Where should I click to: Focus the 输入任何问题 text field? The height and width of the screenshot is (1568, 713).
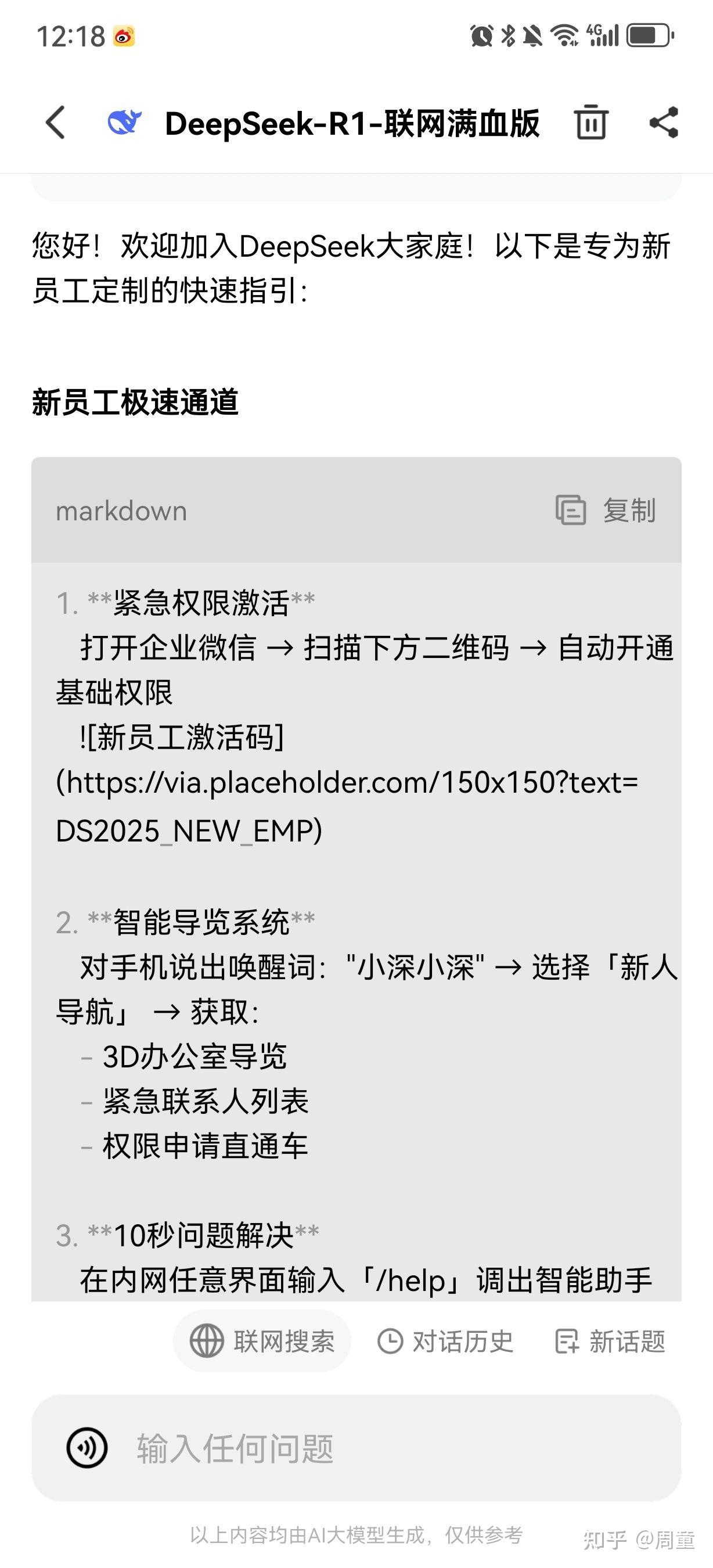click(356, 1448)
